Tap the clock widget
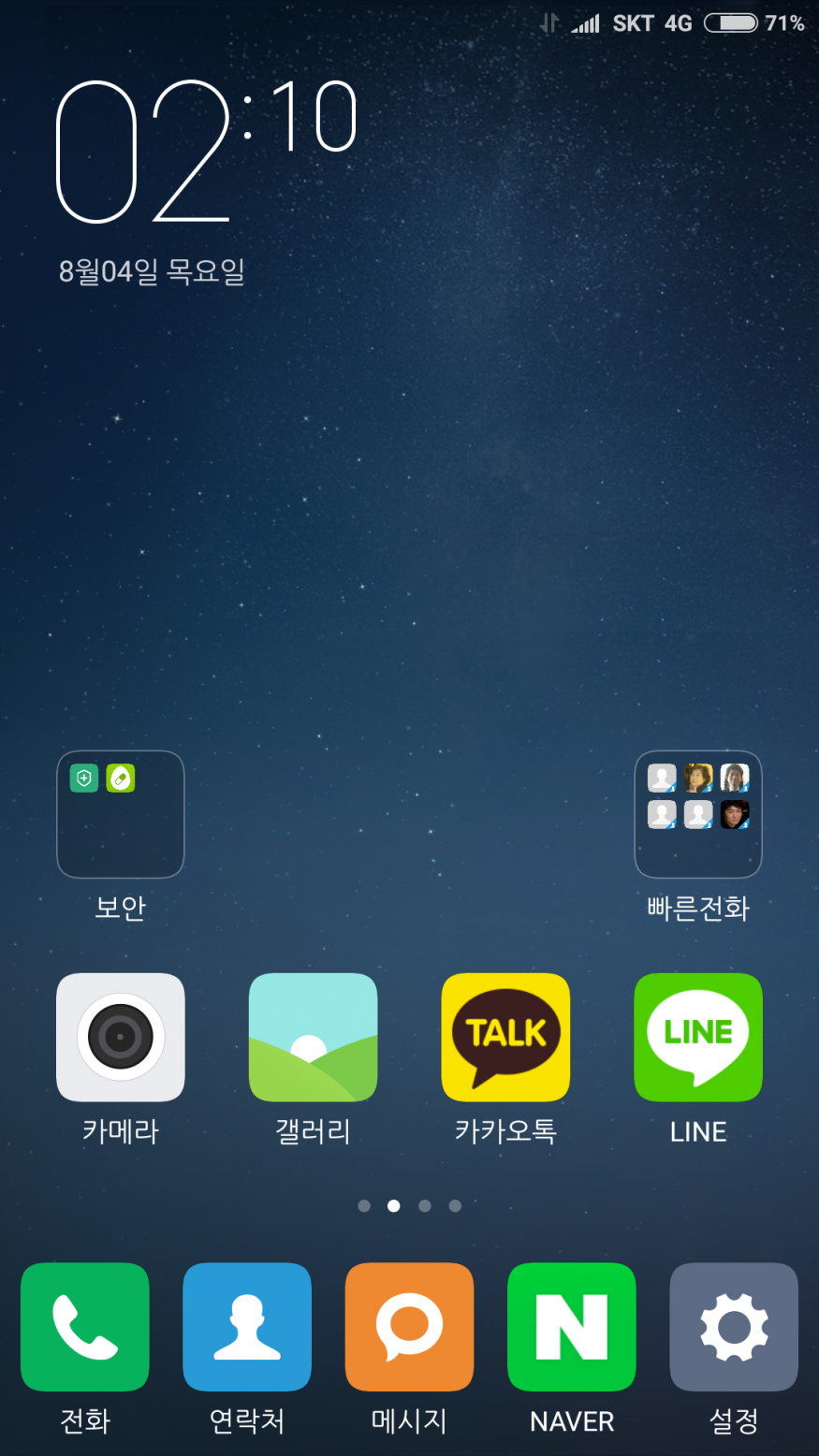 tap(206, 152)
